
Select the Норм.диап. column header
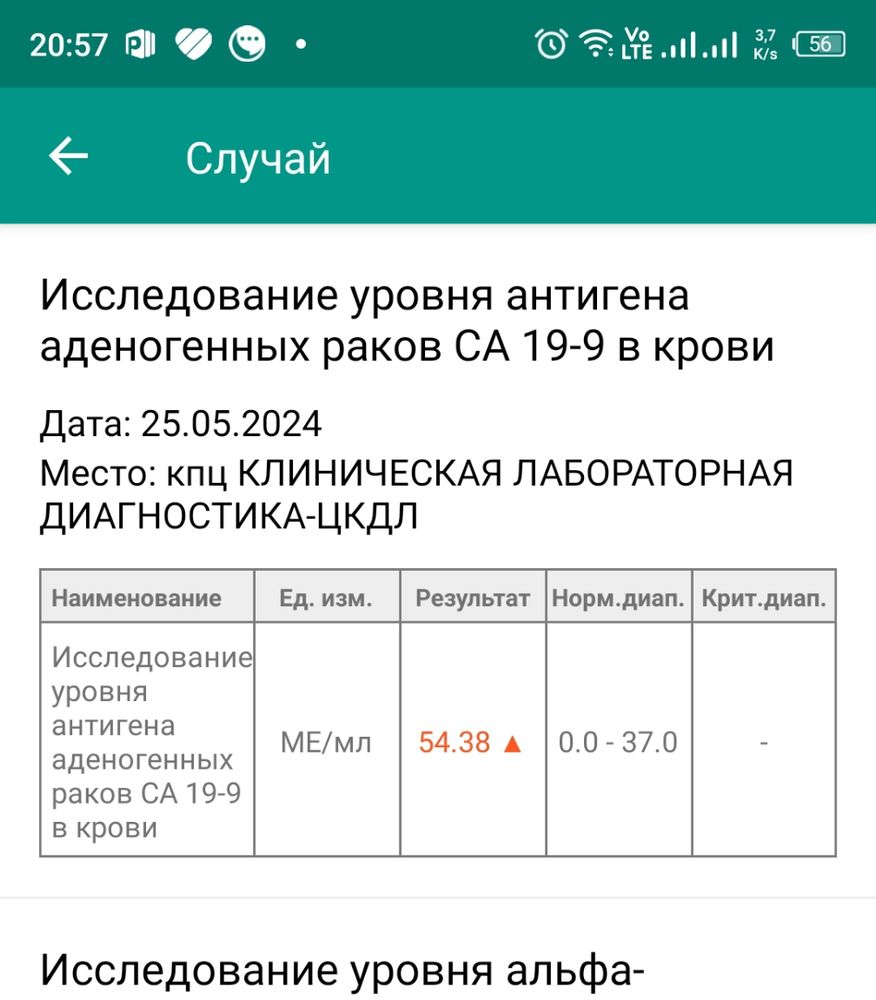(618, 597)
